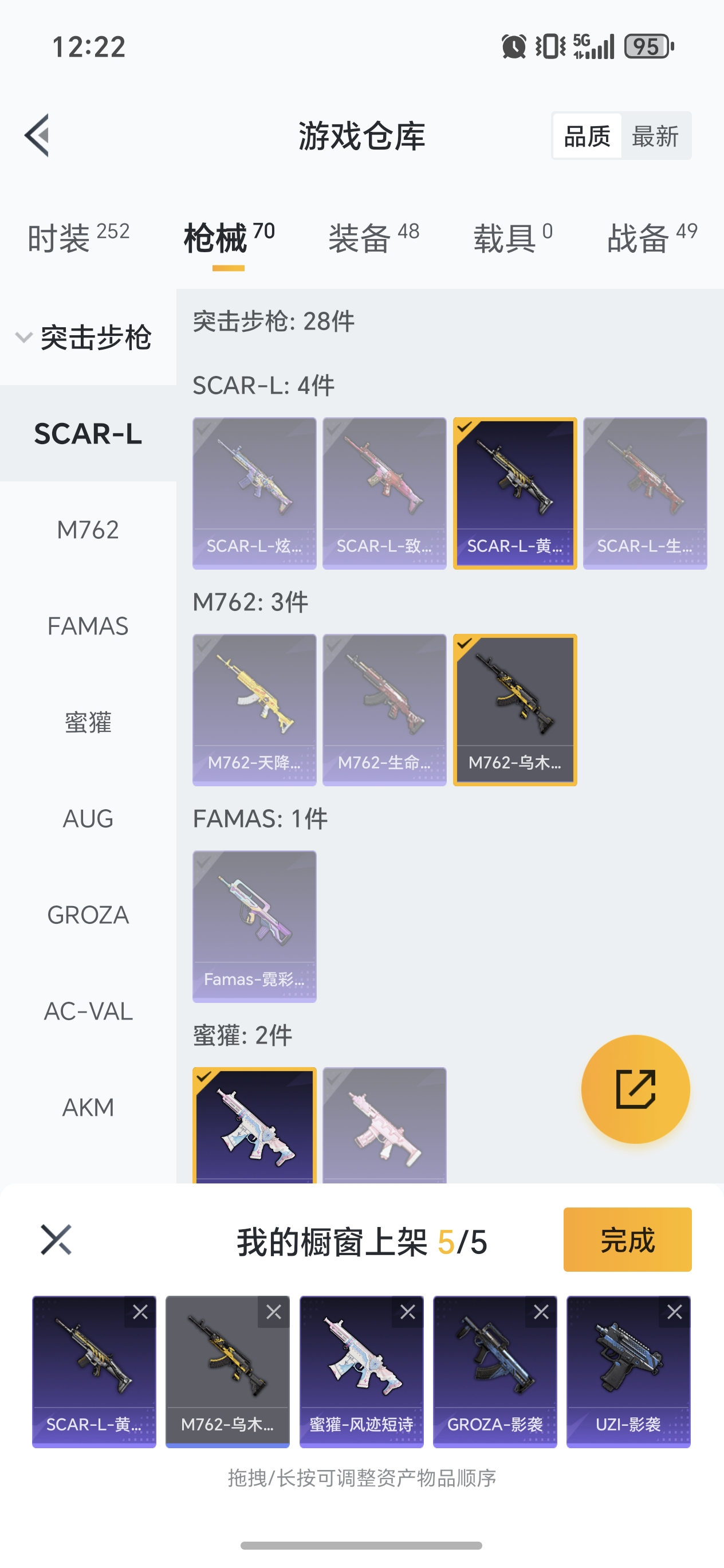Viewport: 724px width, 1568px height.
Task: Select the Famas-霓彩 skin tile
Action: click(x=254, y=926)
